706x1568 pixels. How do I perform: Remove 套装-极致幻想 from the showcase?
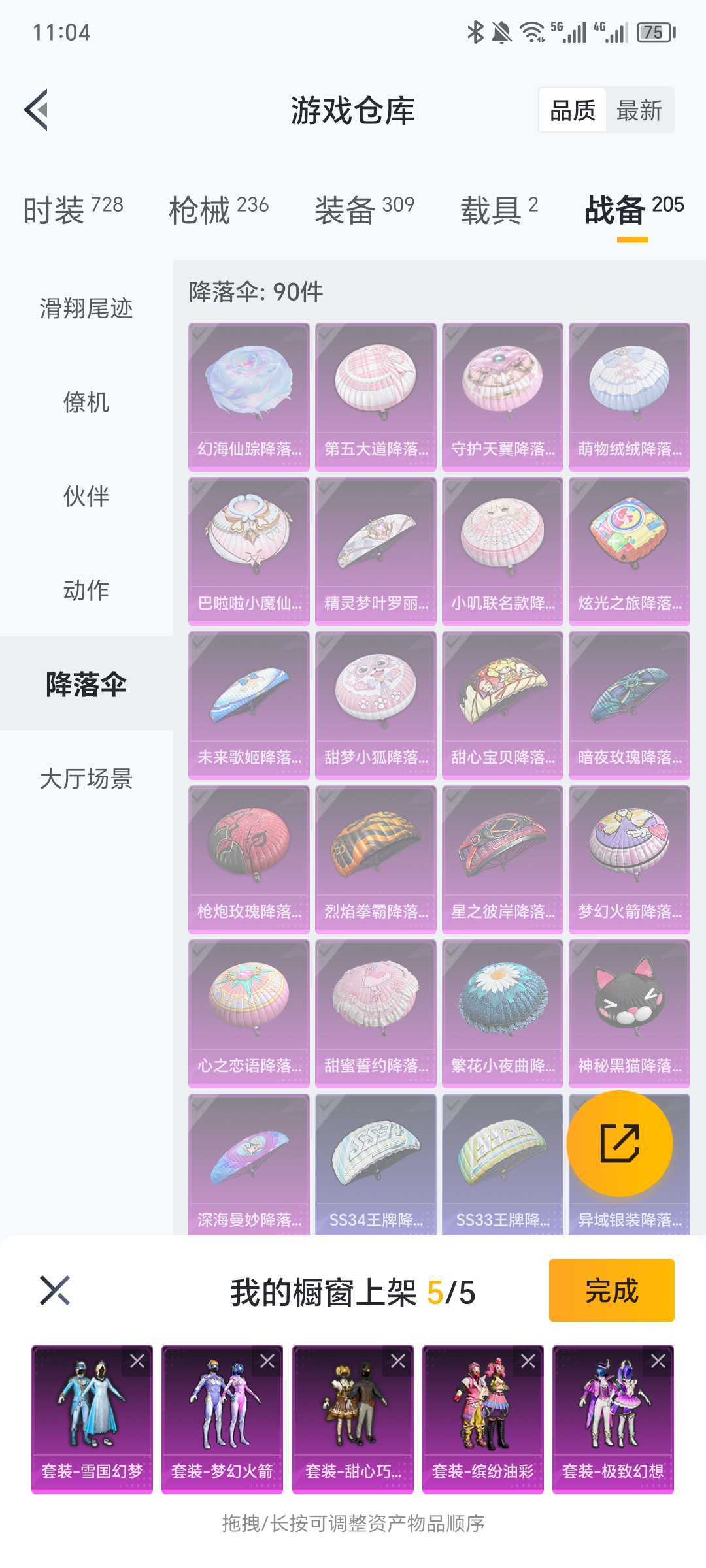658,1361
